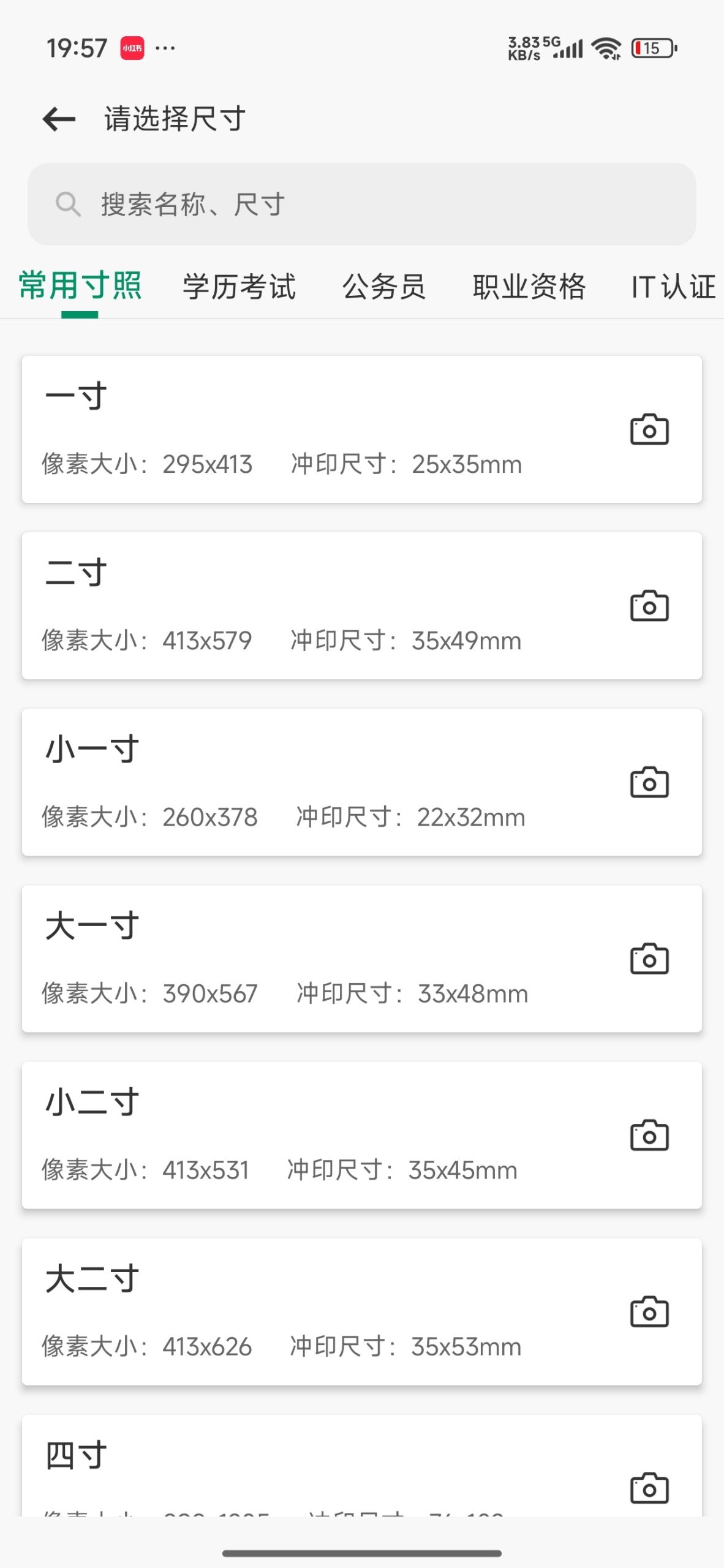Tap the back arrow to go back
The width and height of the screenshot is (724, 1568).
tap(59, 119)
